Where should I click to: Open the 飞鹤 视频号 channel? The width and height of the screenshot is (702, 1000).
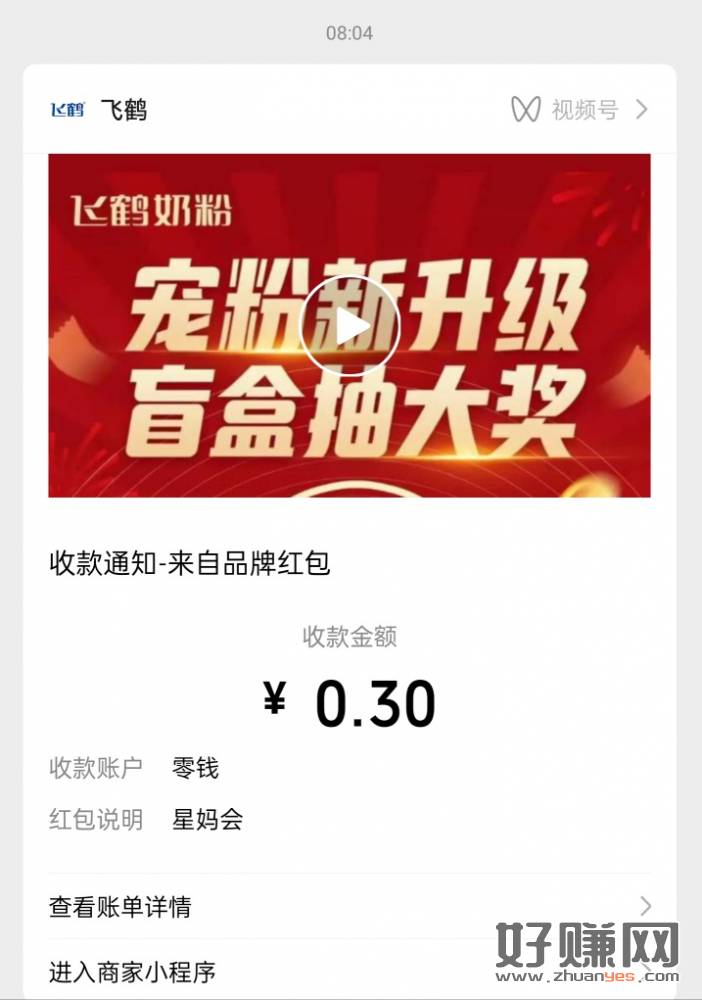click(x=580, y=110)
